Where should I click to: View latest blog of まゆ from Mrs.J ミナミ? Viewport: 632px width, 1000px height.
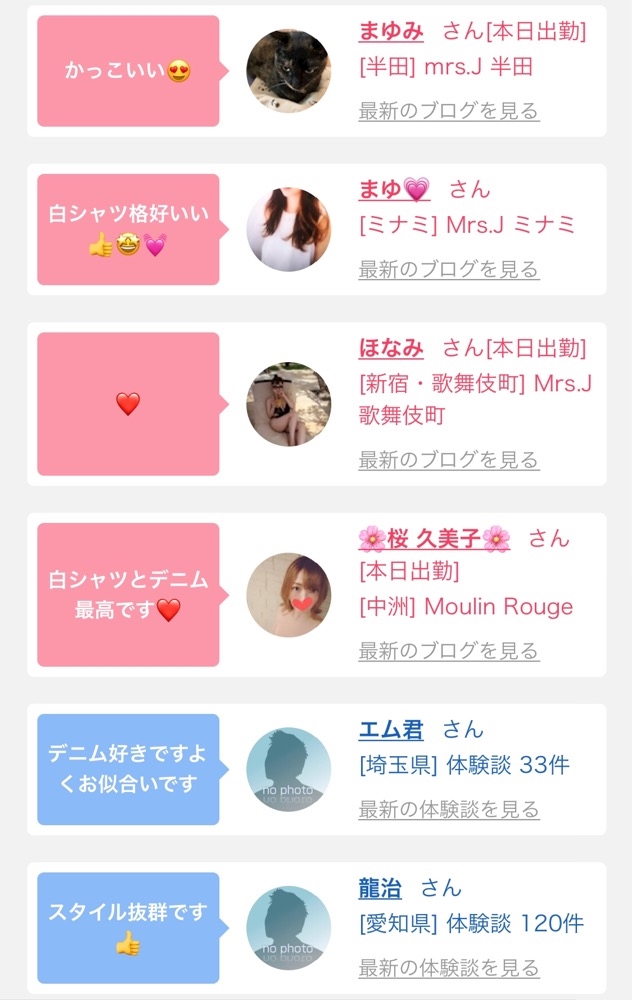448,269
